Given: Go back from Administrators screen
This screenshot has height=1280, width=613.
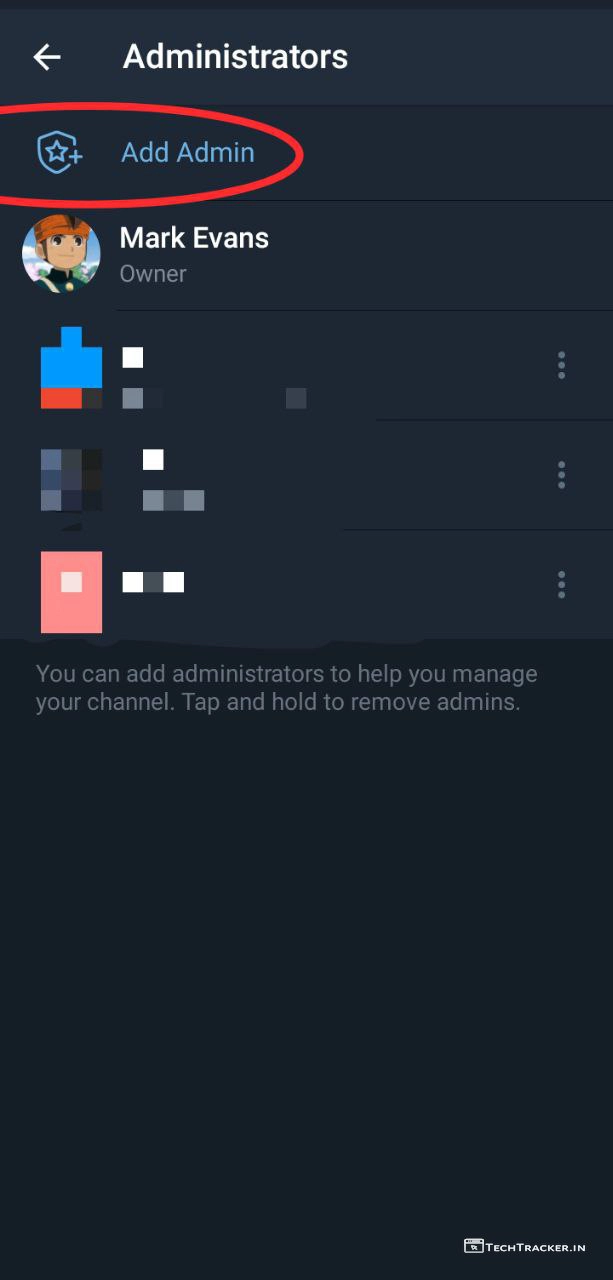Looking at the screenshot, I should [47, 57].
